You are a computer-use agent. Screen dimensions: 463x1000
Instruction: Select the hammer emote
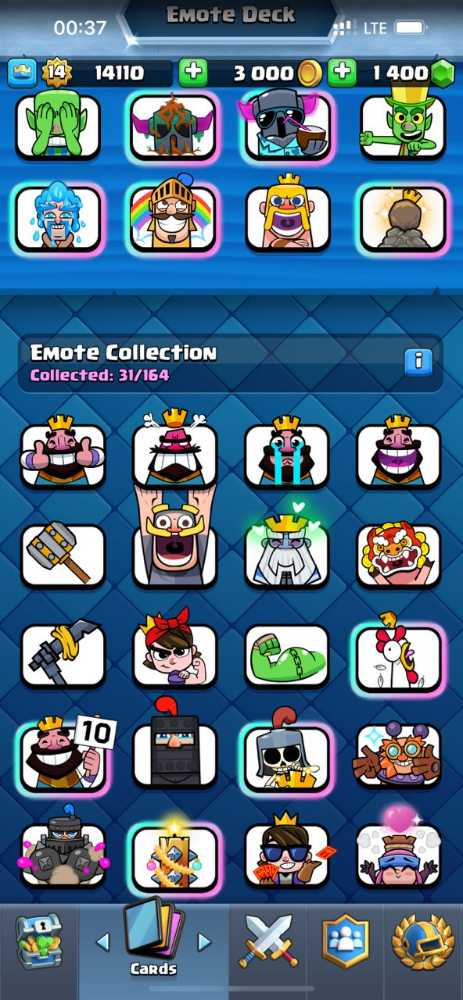pyautogui.click(x=62, y=553)
